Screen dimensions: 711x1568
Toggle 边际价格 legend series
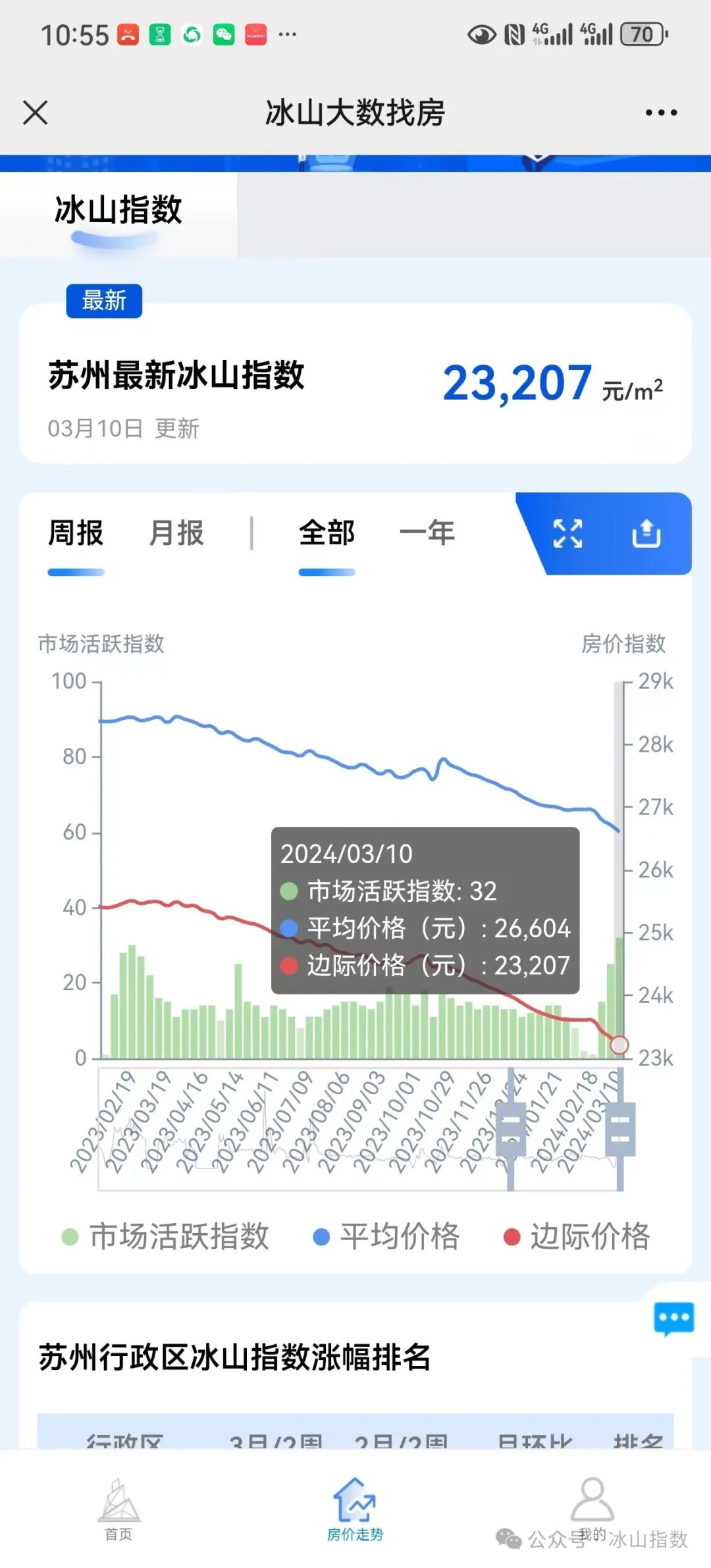pyautogui.click(x=577, y=1236)
